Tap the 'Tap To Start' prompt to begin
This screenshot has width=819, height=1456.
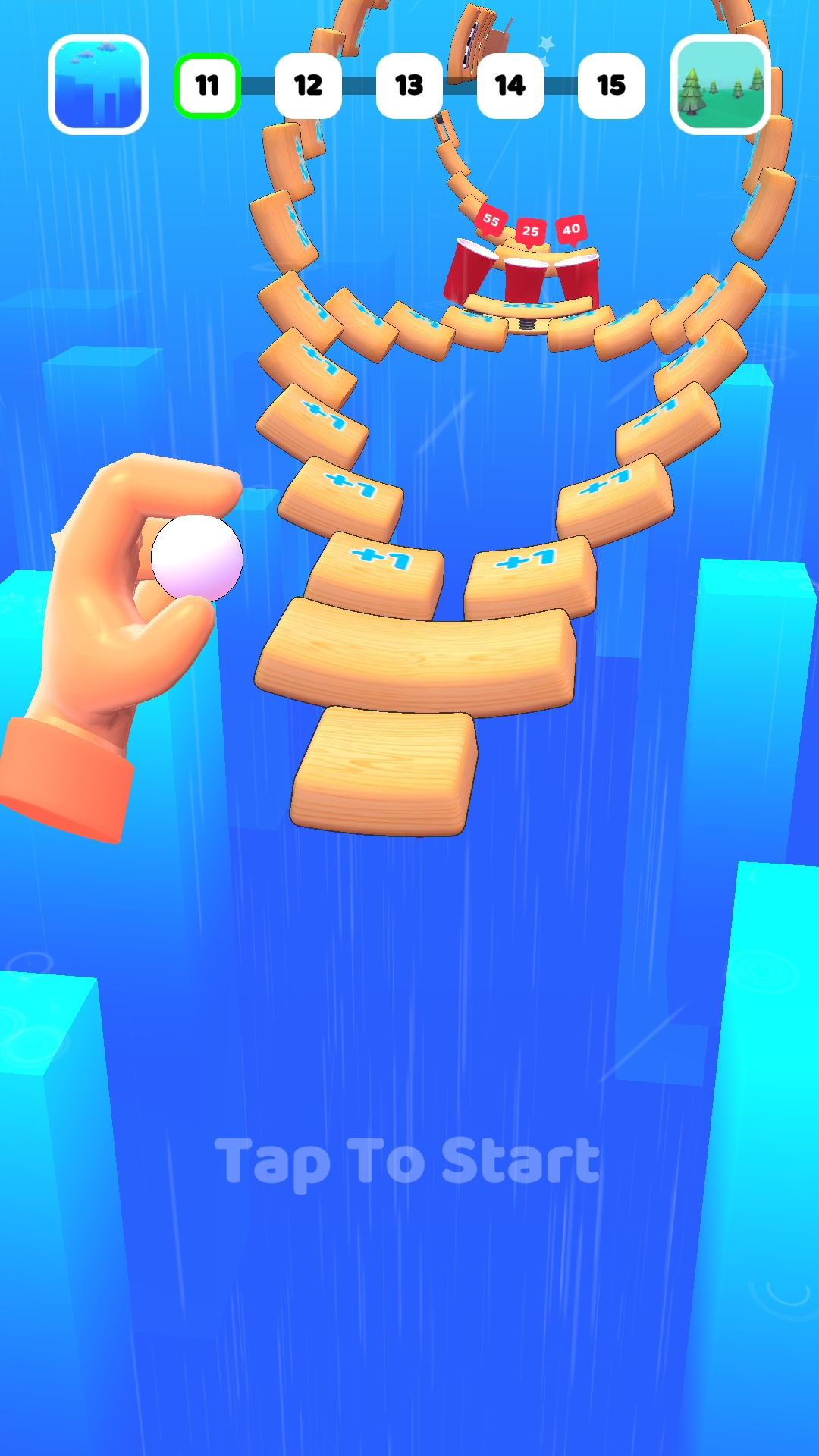pyautogui.click(x=407, y=1161)
